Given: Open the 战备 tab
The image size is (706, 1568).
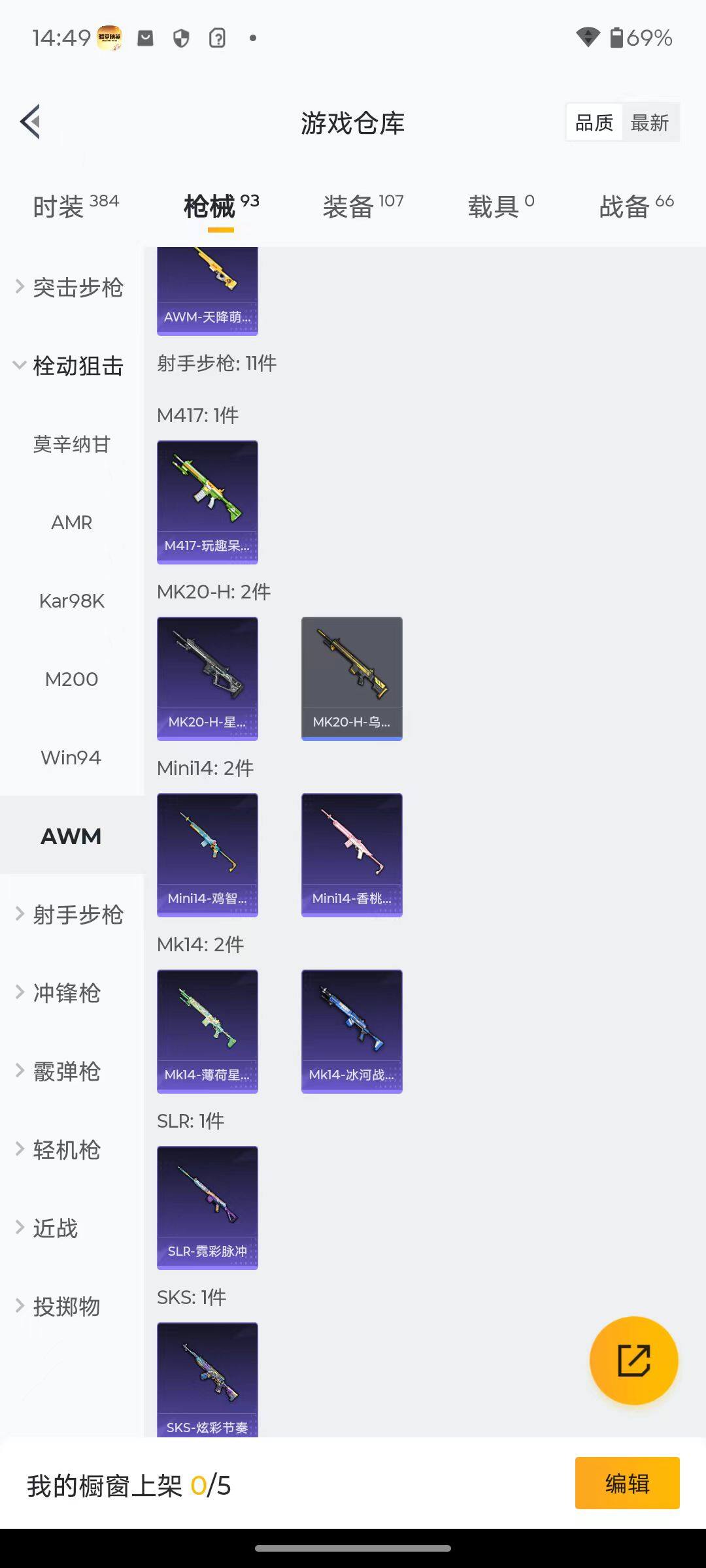Looking at the screenshot, I should pyautogui.click(x=636, y=206).
